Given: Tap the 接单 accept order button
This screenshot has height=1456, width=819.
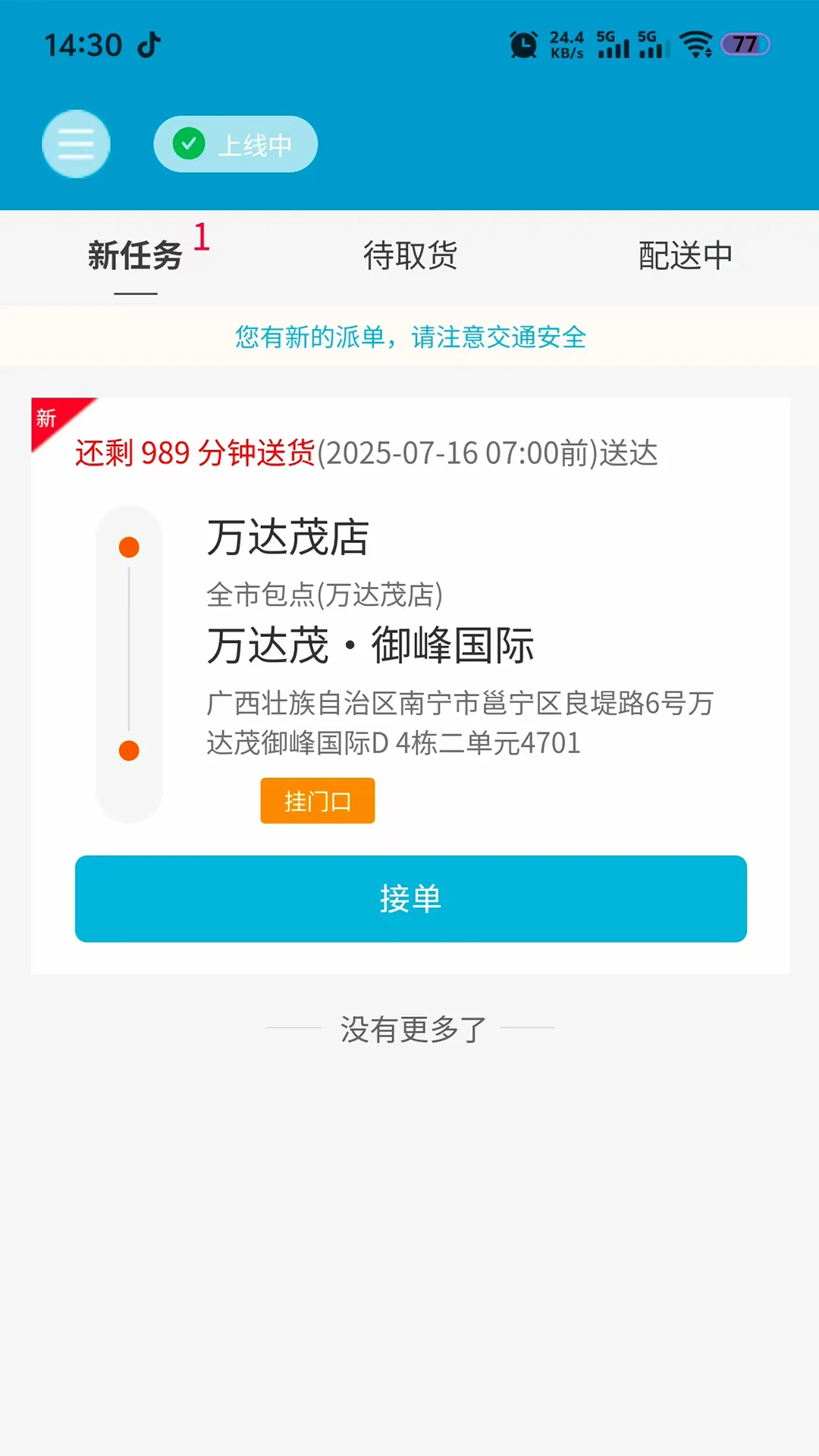Looking at the screenshot, I should (409, 899).
